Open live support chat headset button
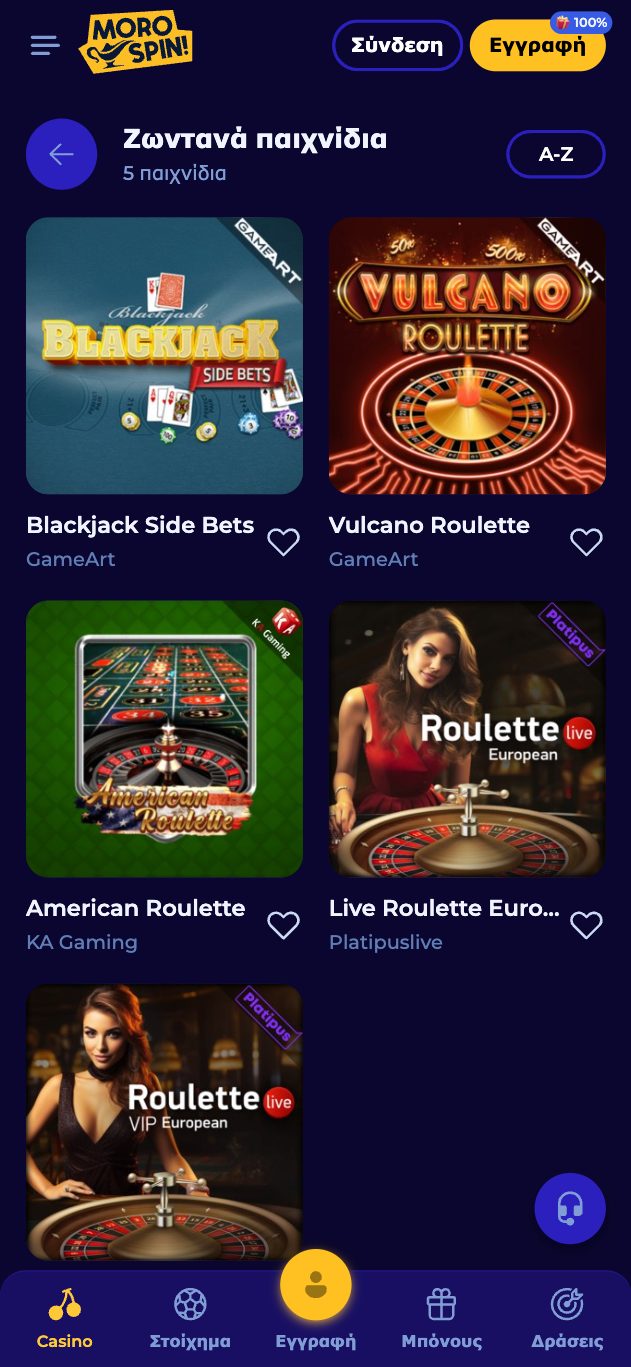The image size is (631, 1367). click(x=570, y=1208)
